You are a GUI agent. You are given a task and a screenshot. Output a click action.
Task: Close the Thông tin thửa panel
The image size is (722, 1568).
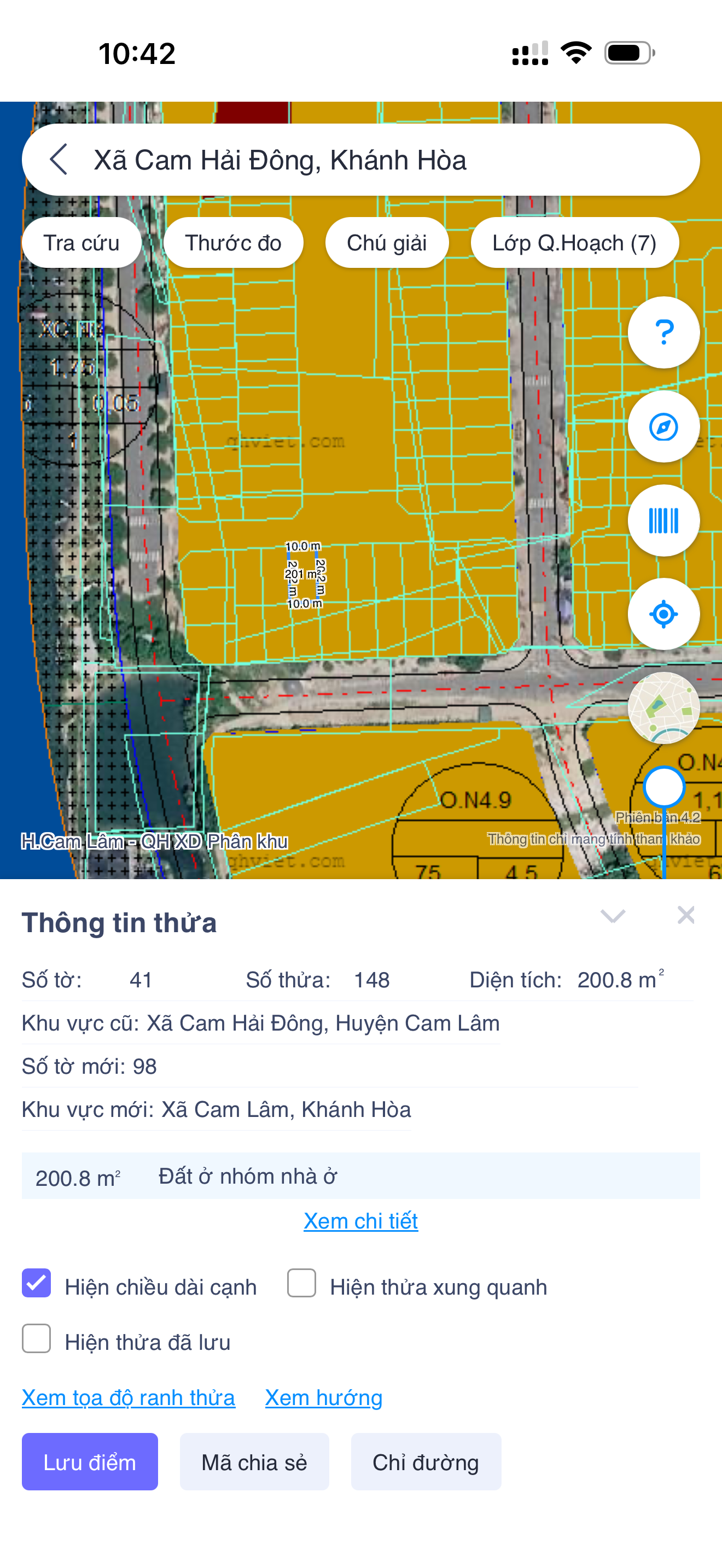(x=686, y=915)
